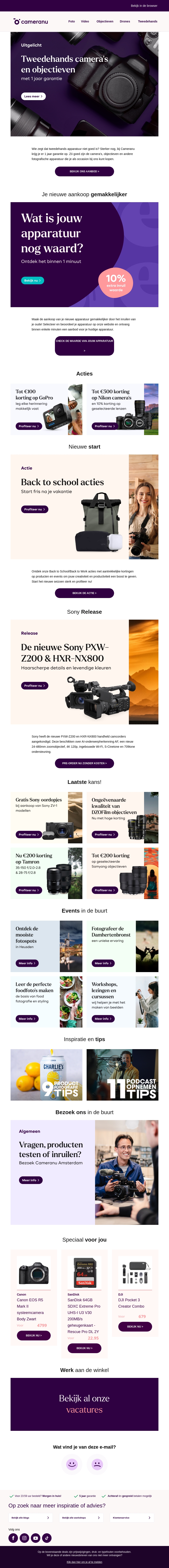Tap Meer info for the Heusden photo spots event
Viewport: 169px width, 1568px height.
pyautogui.click(x=27, y=963)
